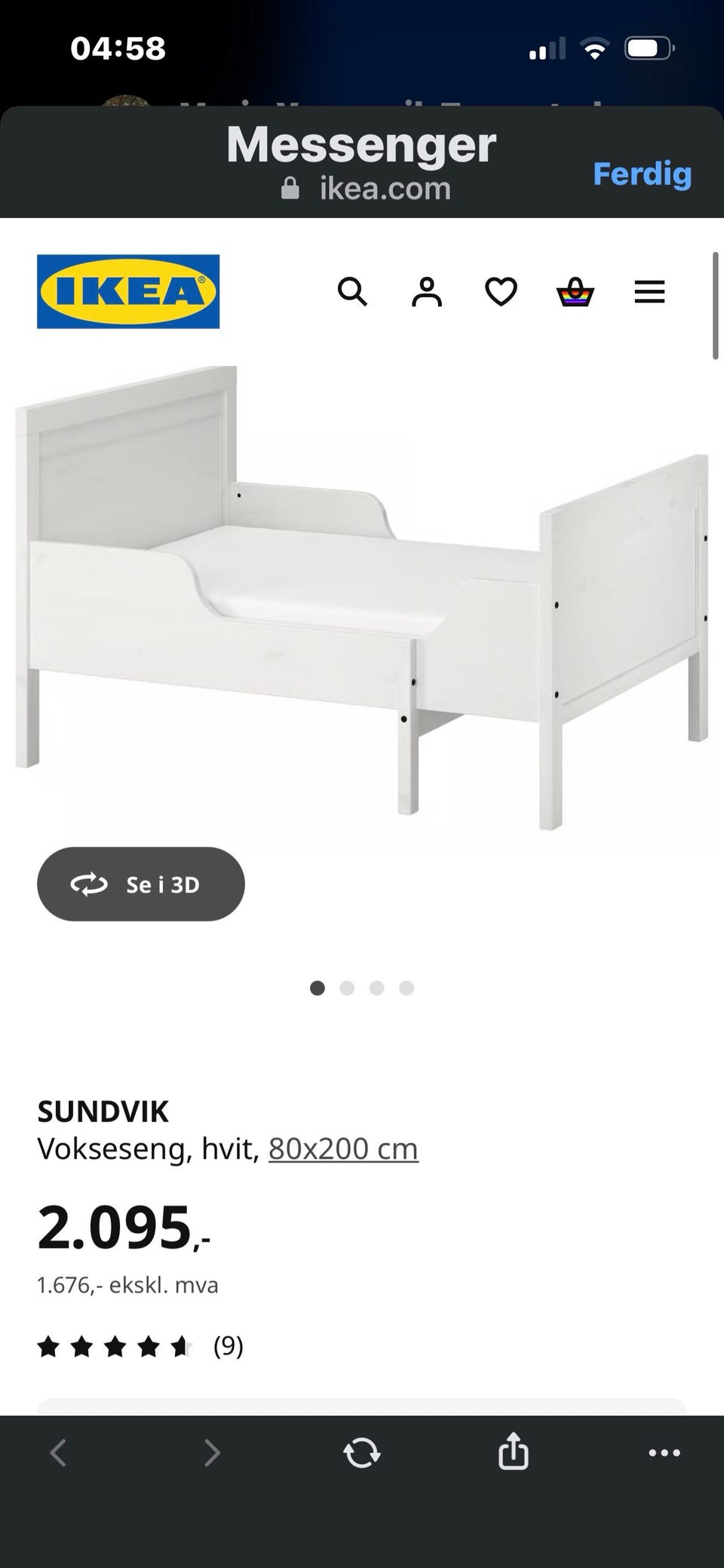View the bed in 3D
Image resolution: width=724 pixels, height=1568 pixels.
141,884
